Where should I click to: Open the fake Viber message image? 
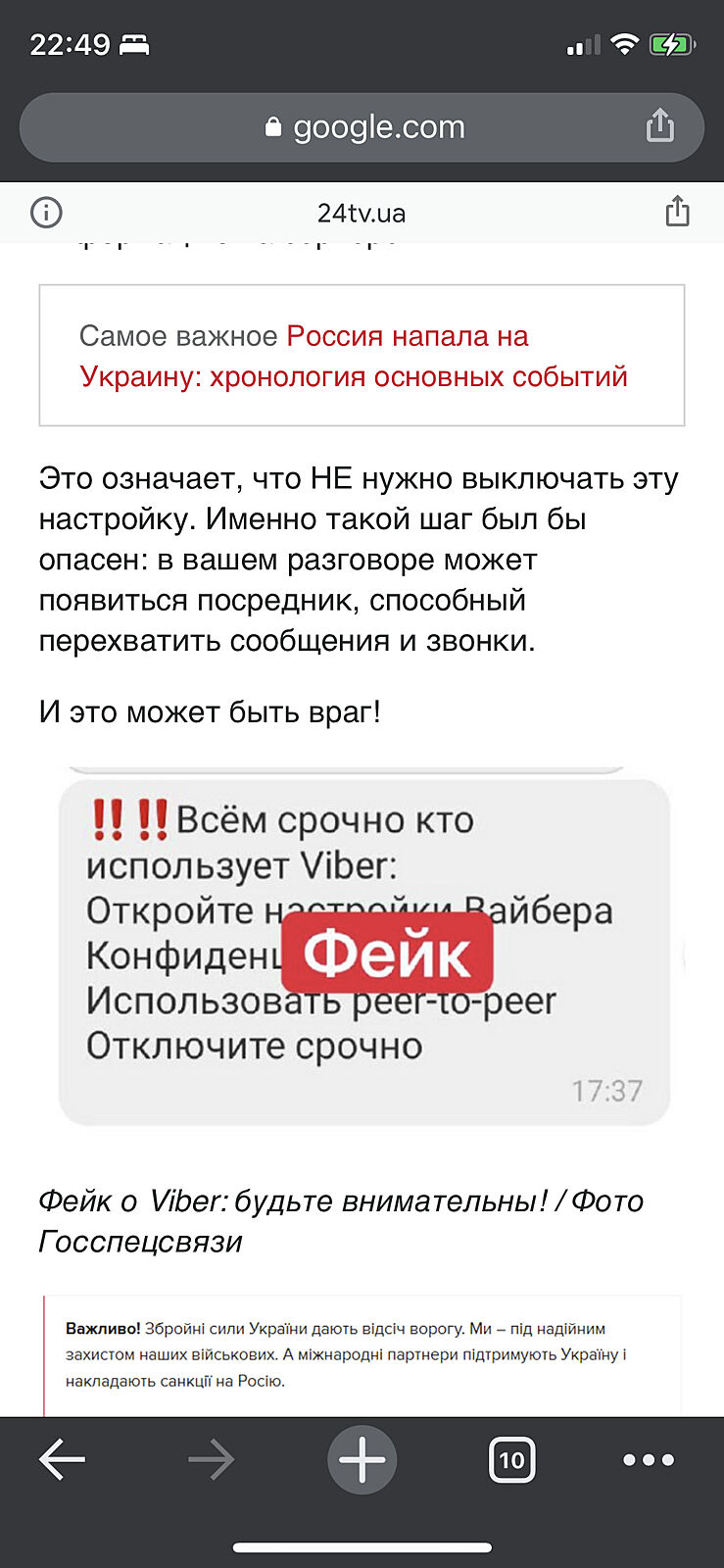[364, 951]
